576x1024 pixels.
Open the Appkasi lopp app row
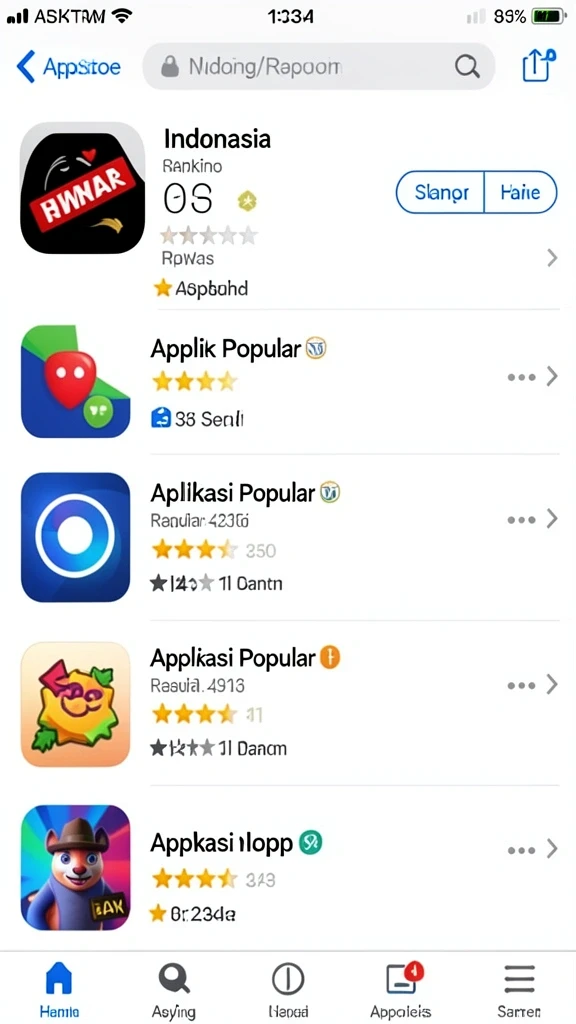click(288, 867)
